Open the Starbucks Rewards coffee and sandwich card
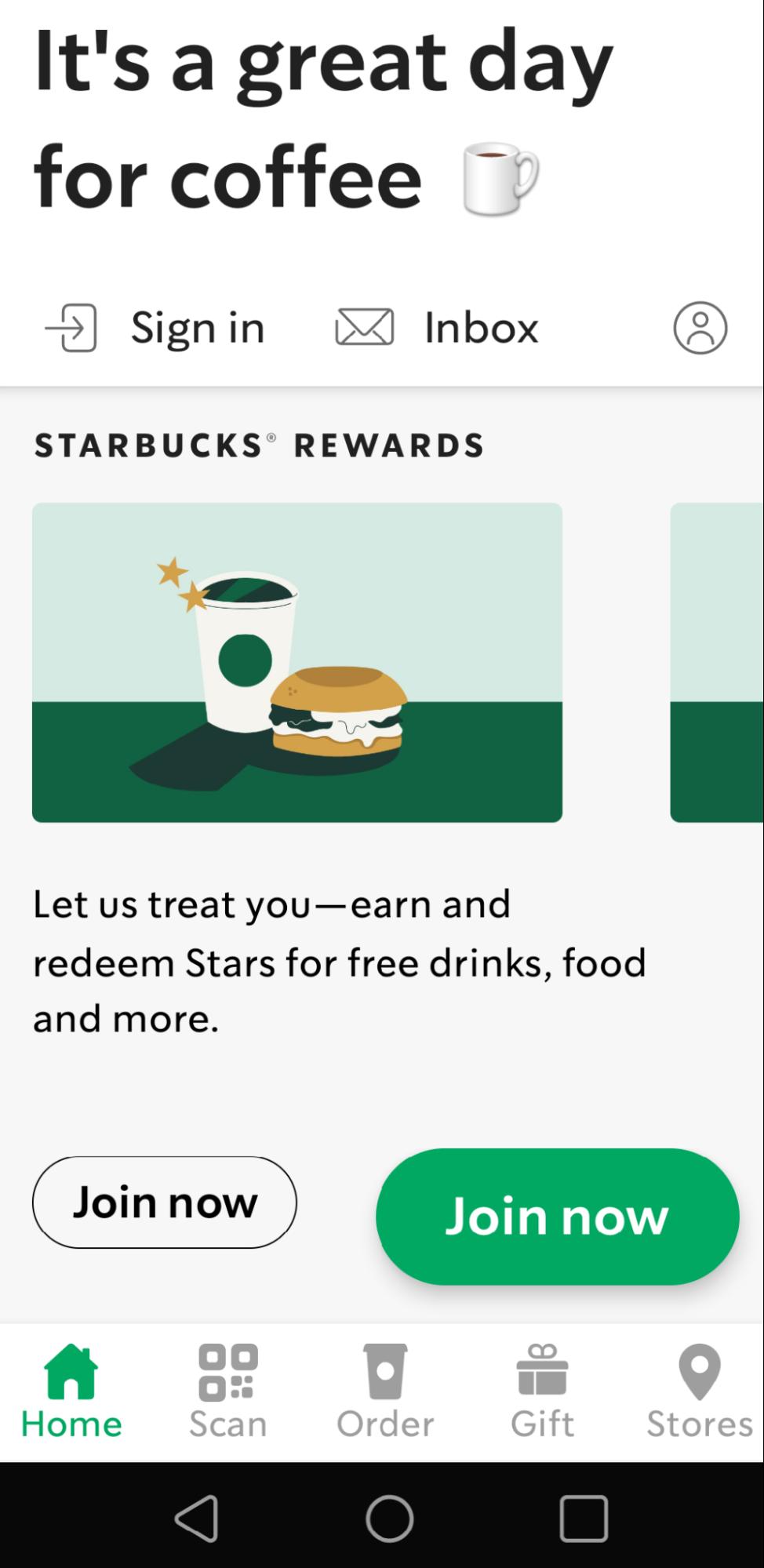Screen dimensions: 764x1568 tap(297, 662)
